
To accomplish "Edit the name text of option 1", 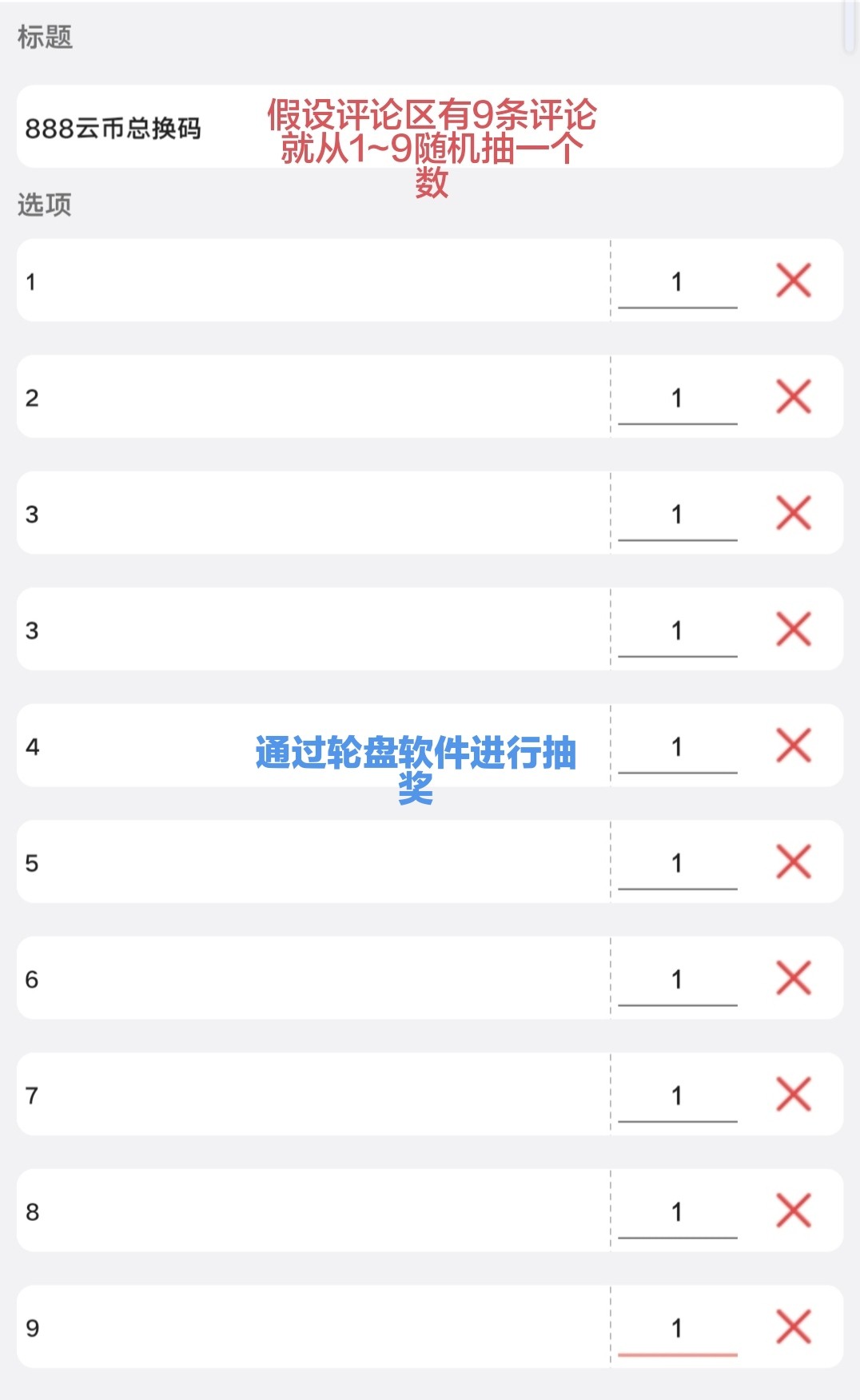I will [x=313, y=280].
